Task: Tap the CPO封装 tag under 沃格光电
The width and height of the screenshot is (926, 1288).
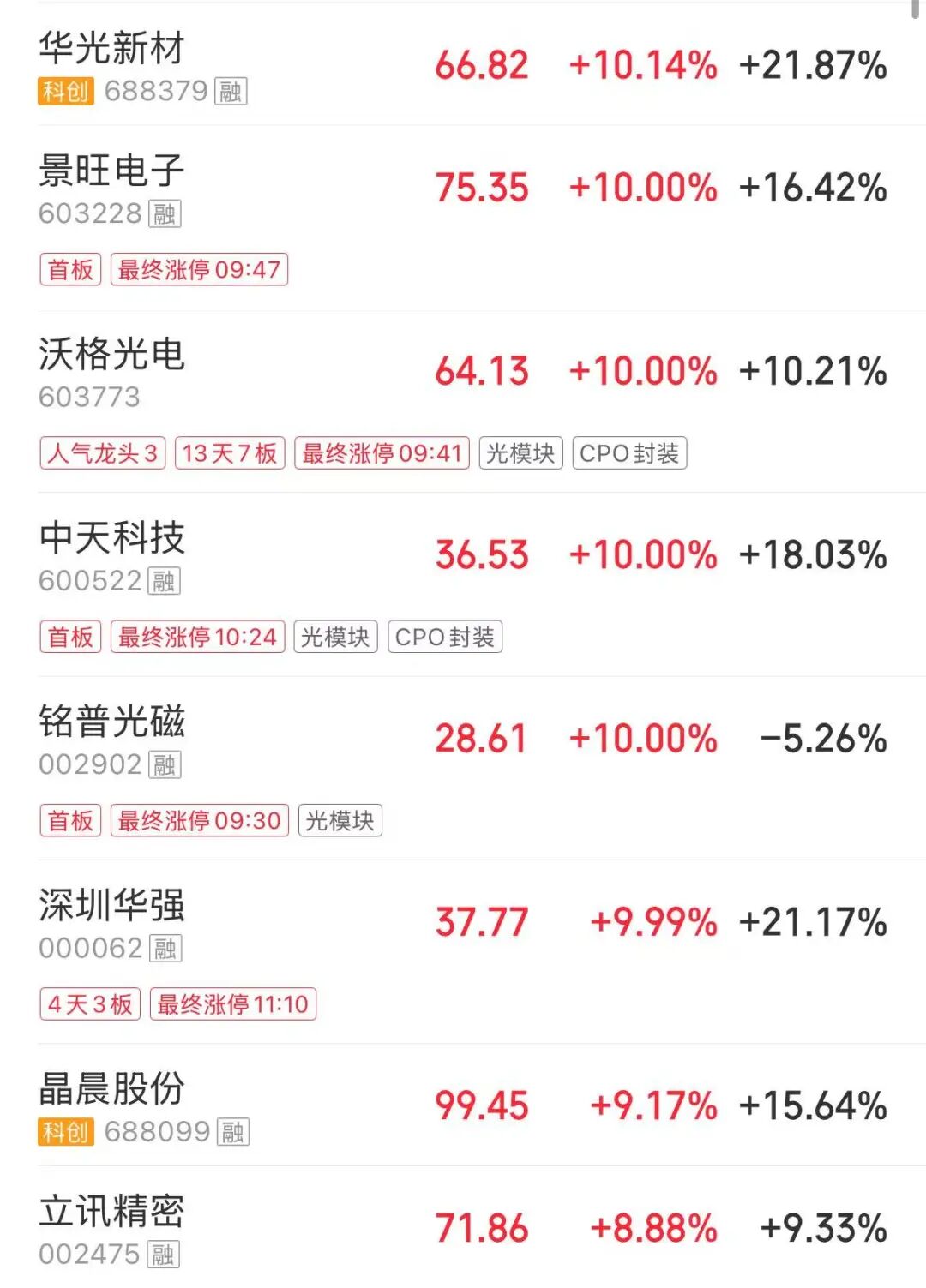Action: (x=628, y=453)
